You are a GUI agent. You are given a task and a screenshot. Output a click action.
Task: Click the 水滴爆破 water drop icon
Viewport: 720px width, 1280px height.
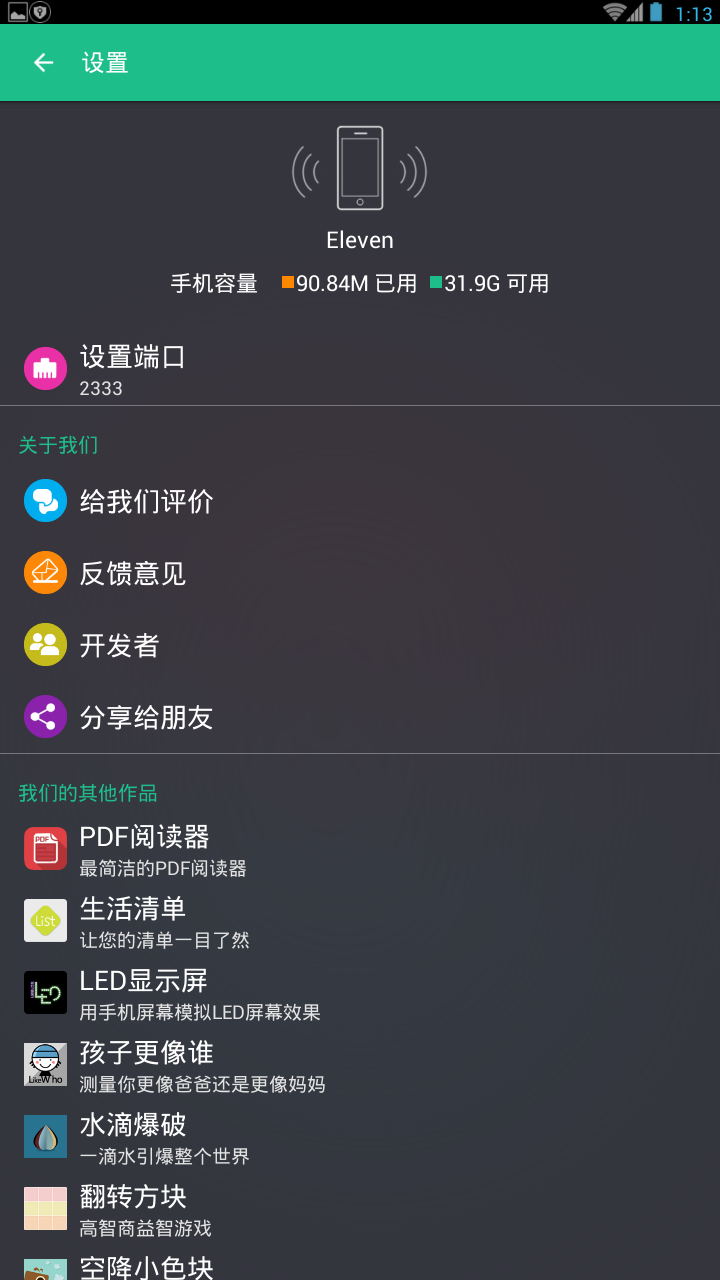45,1136
